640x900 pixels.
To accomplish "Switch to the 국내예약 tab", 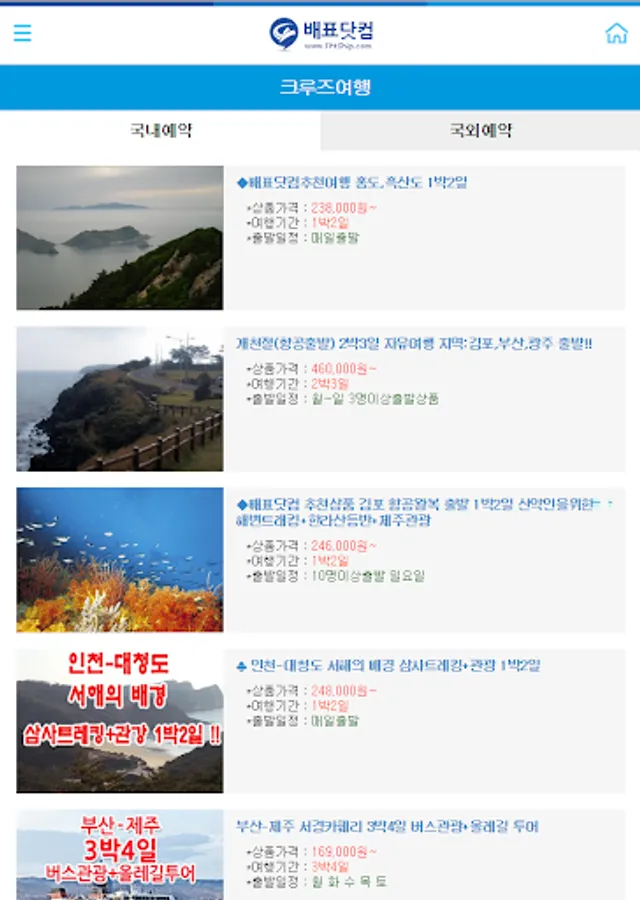I will [x=160, y=130].
